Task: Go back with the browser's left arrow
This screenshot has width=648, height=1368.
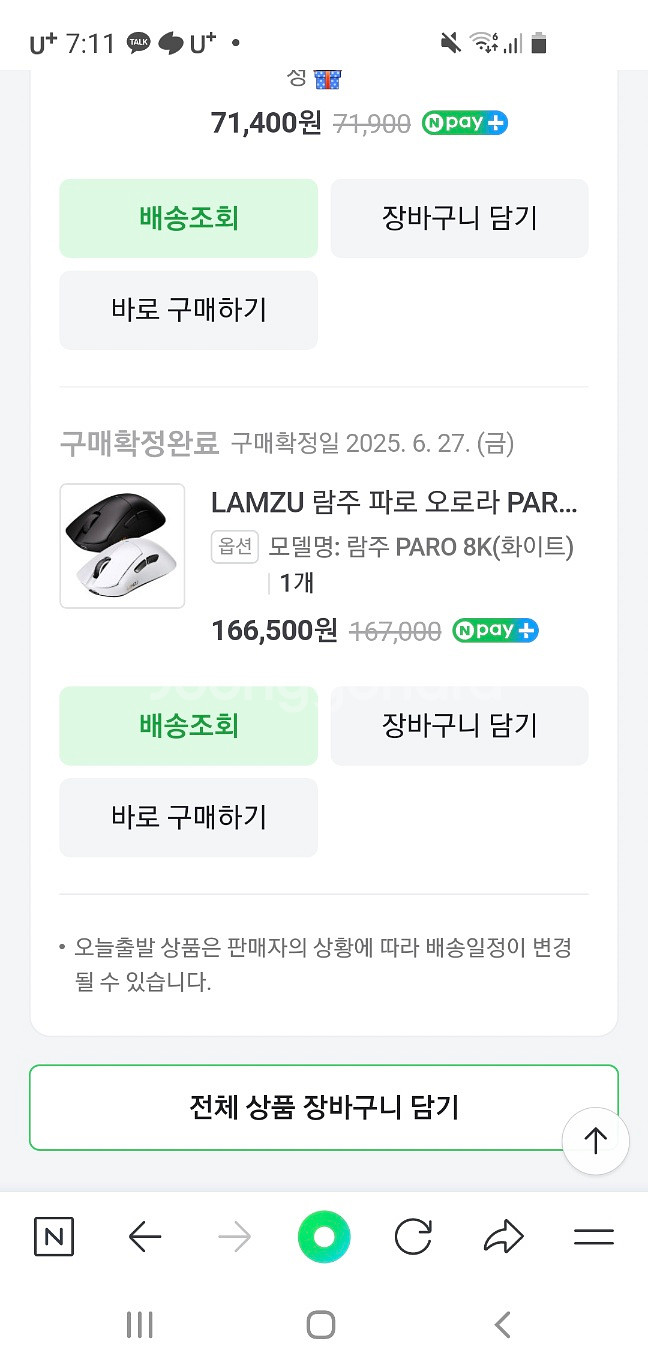Action: [145, 1238]
